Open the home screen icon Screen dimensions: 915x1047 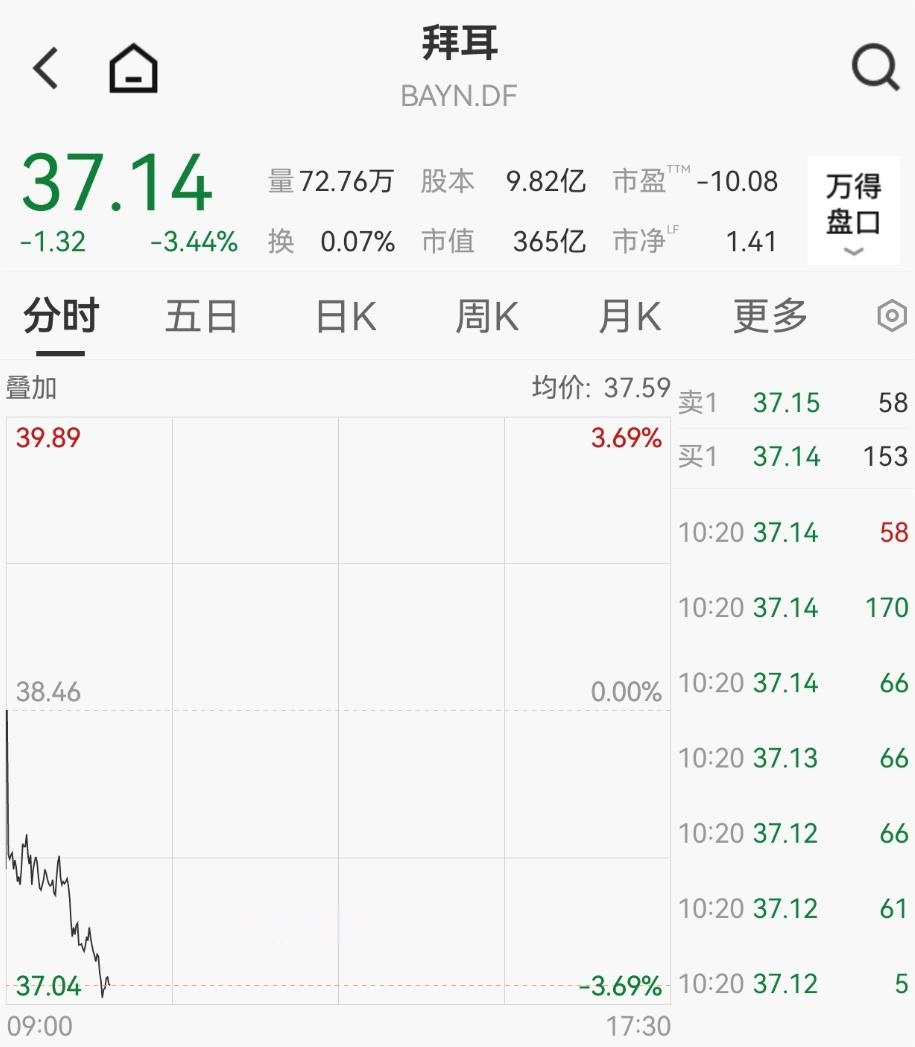point(132,67)
